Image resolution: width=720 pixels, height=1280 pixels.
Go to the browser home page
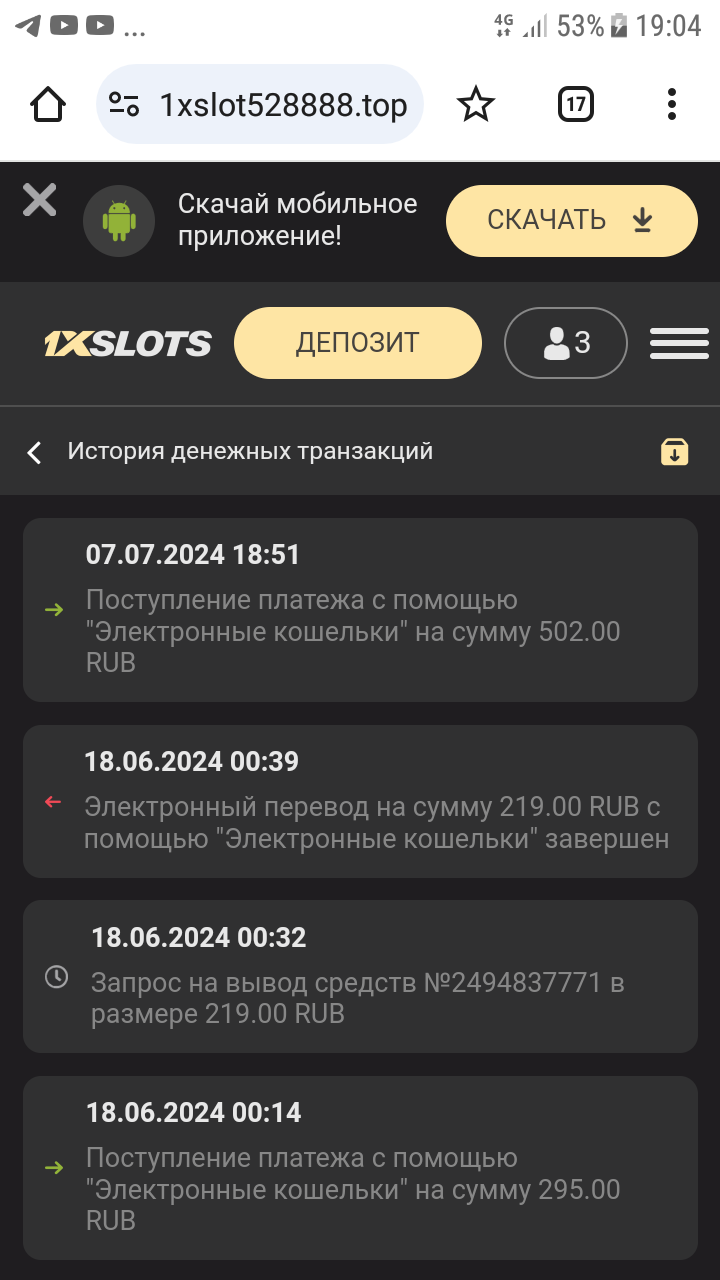(48, 104)
